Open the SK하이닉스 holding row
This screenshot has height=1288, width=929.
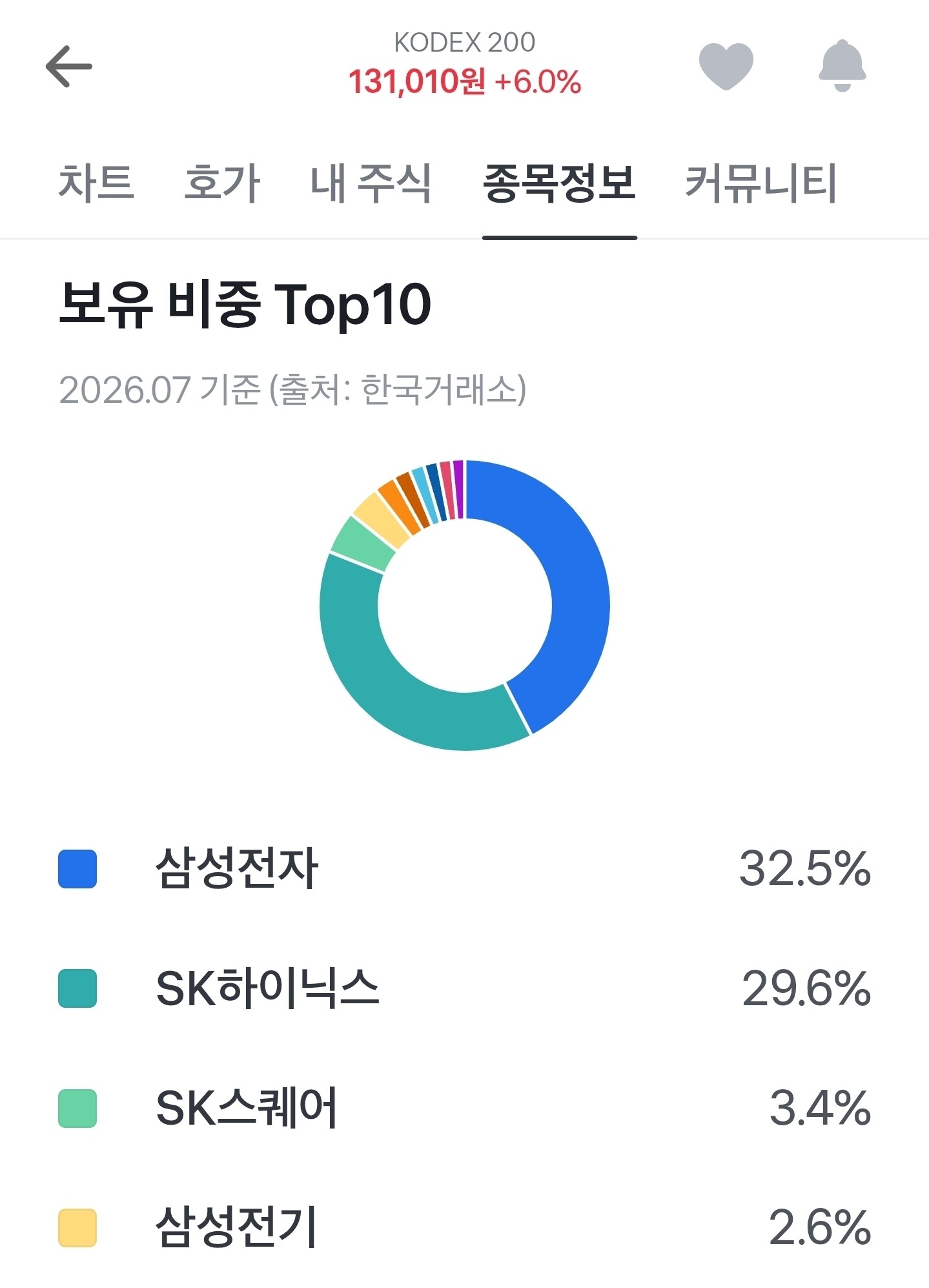coord(465,988)
